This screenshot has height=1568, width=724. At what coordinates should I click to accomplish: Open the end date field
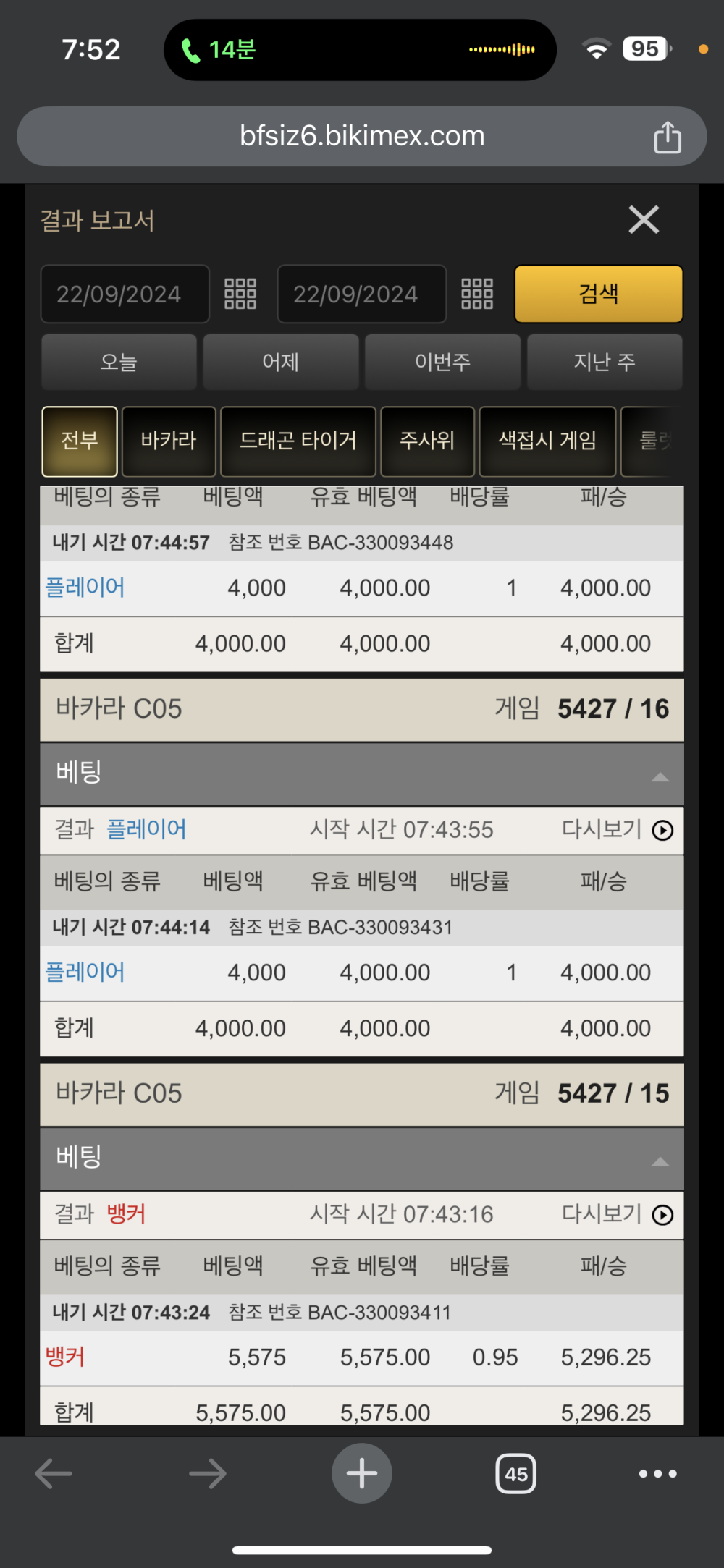(x=361, y=294)
